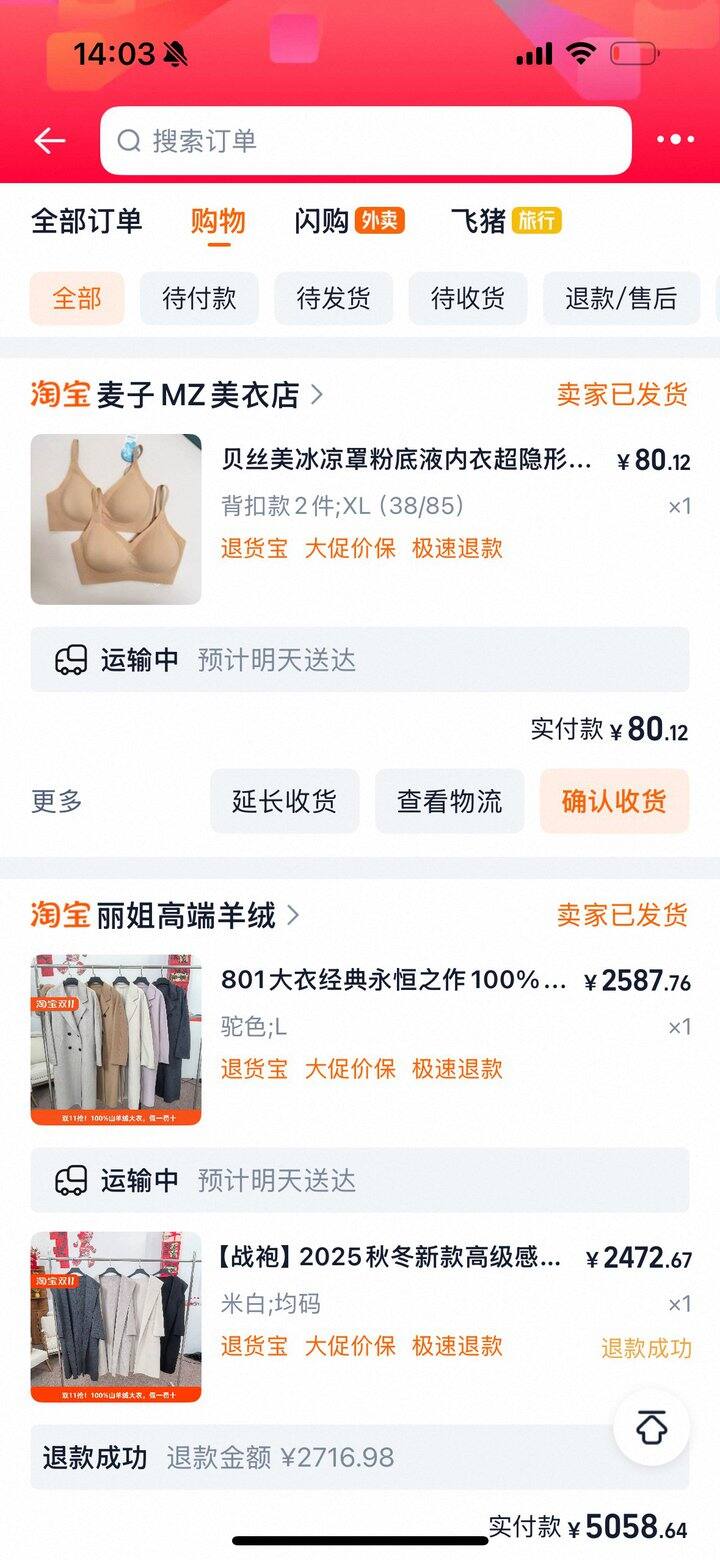The width and height of the screenshot is (720, 1560).
Task: Tap the 搜索订单 search field
Action: coord(365,141)
